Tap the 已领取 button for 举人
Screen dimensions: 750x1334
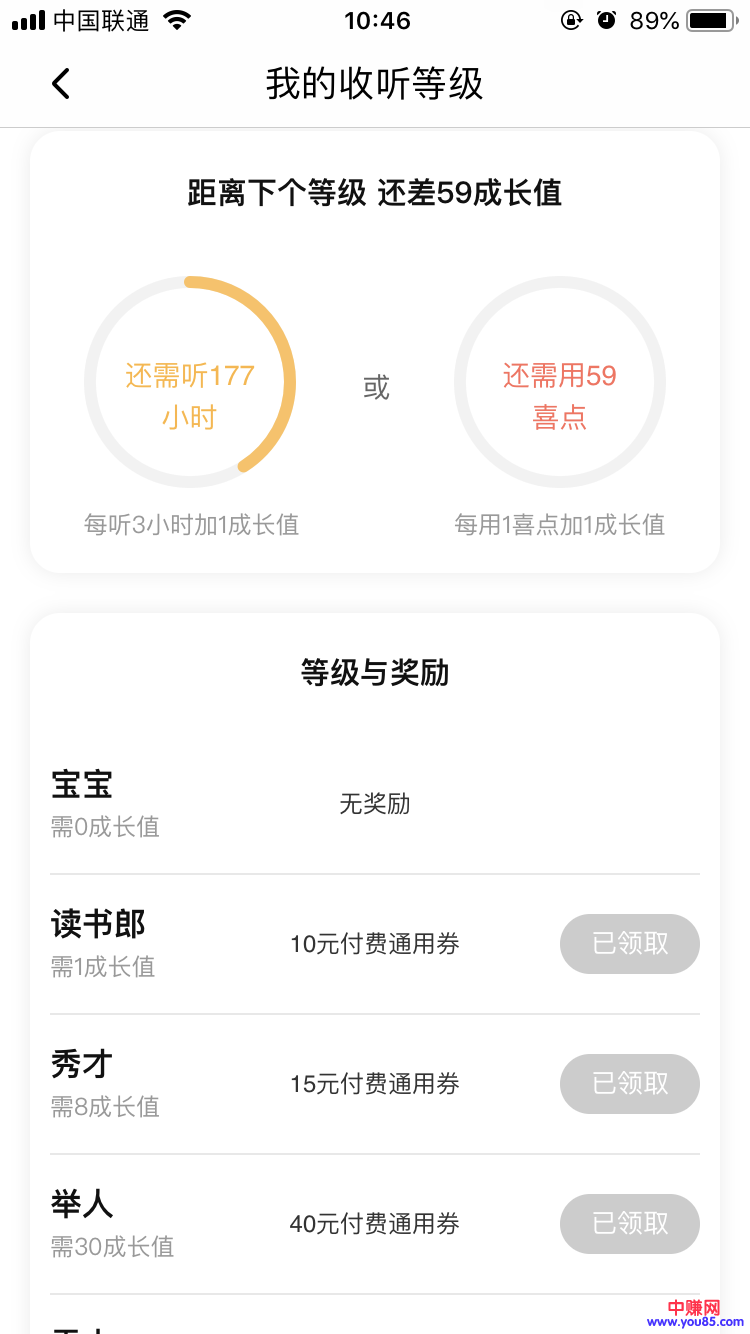(x=629, y=1224)
